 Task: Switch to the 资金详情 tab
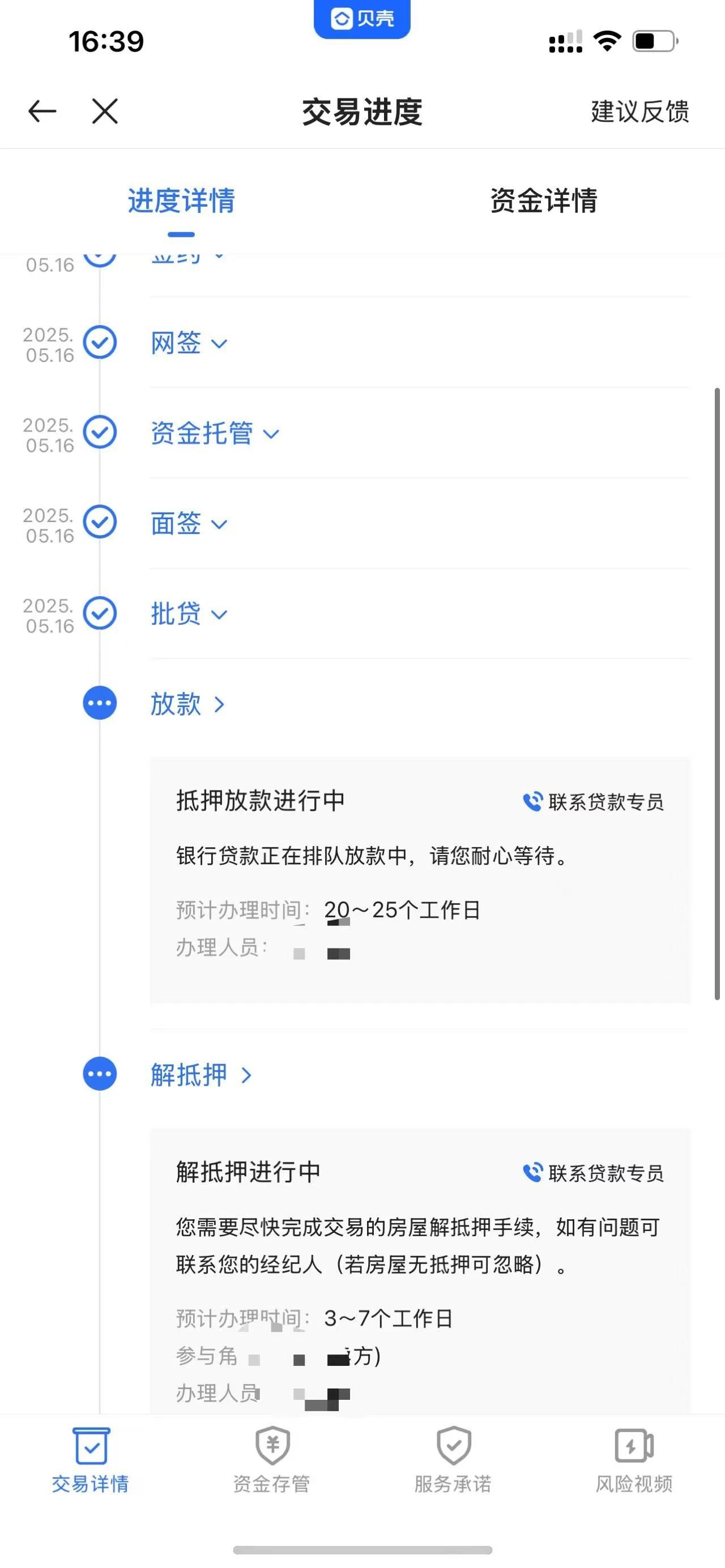click(543, 201)
